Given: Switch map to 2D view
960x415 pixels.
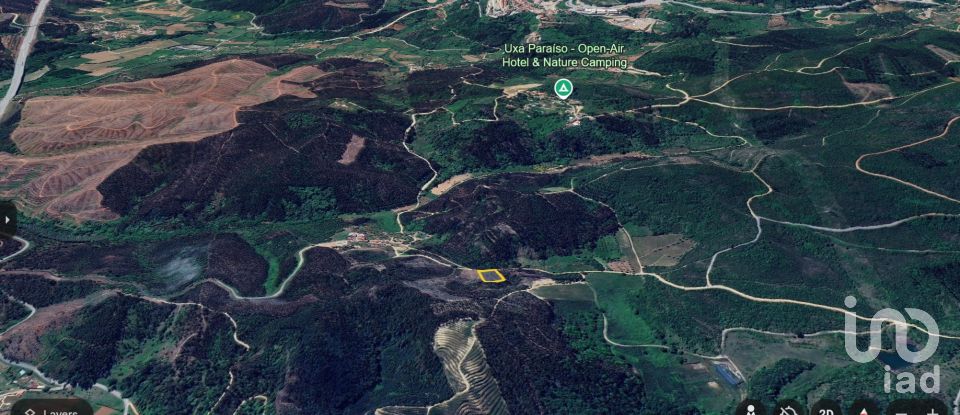Looking at the screenshot, I should [826, 410].
